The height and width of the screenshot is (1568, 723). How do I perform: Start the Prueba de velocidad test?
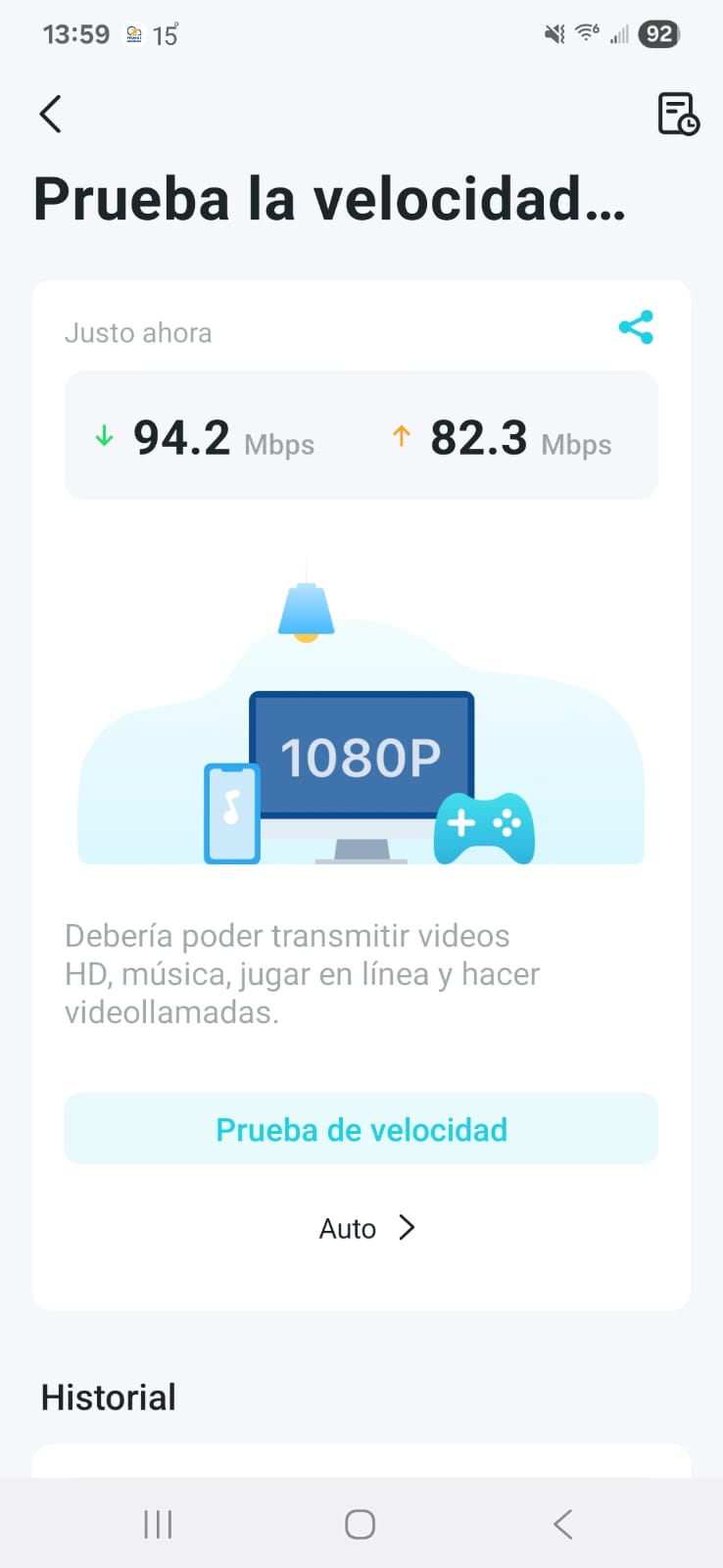361,1129
